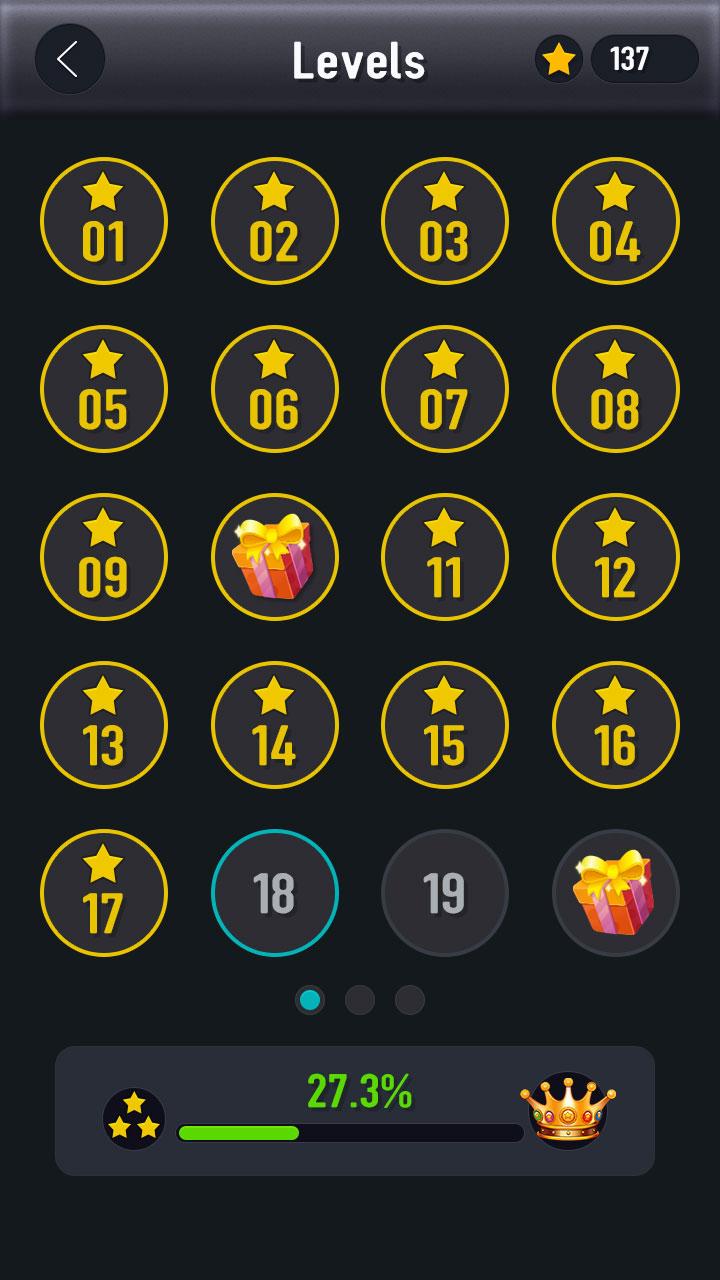Viewport: 720px width, 1280px height.
Task: Open the gift box after level 19
Action: 615,893
